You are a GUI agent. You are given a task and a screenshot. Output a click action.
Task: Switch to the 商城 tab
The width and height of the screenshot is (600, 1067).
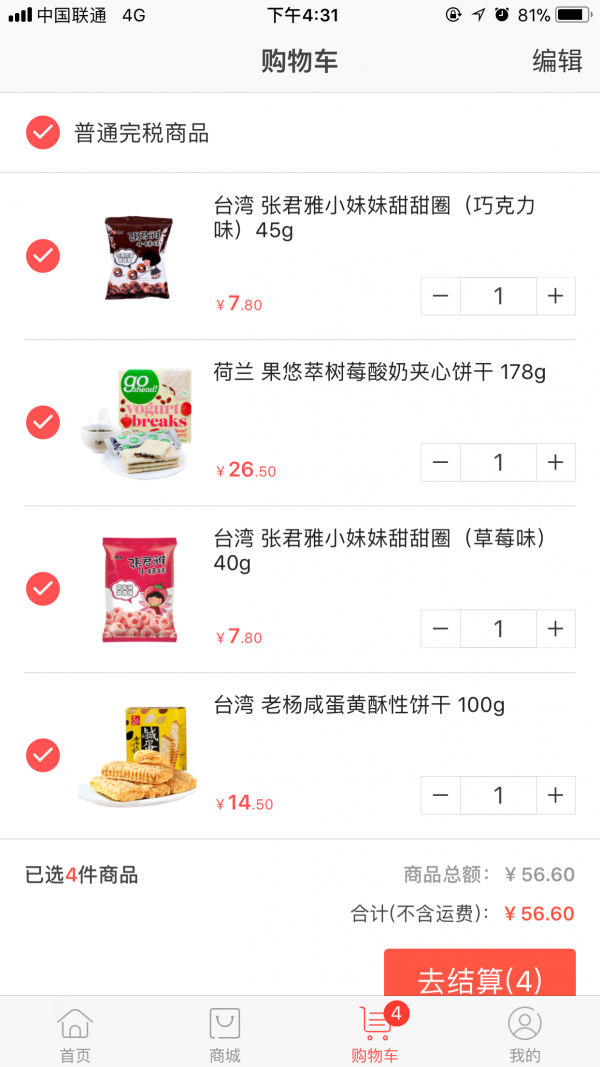pos(225,1035)
